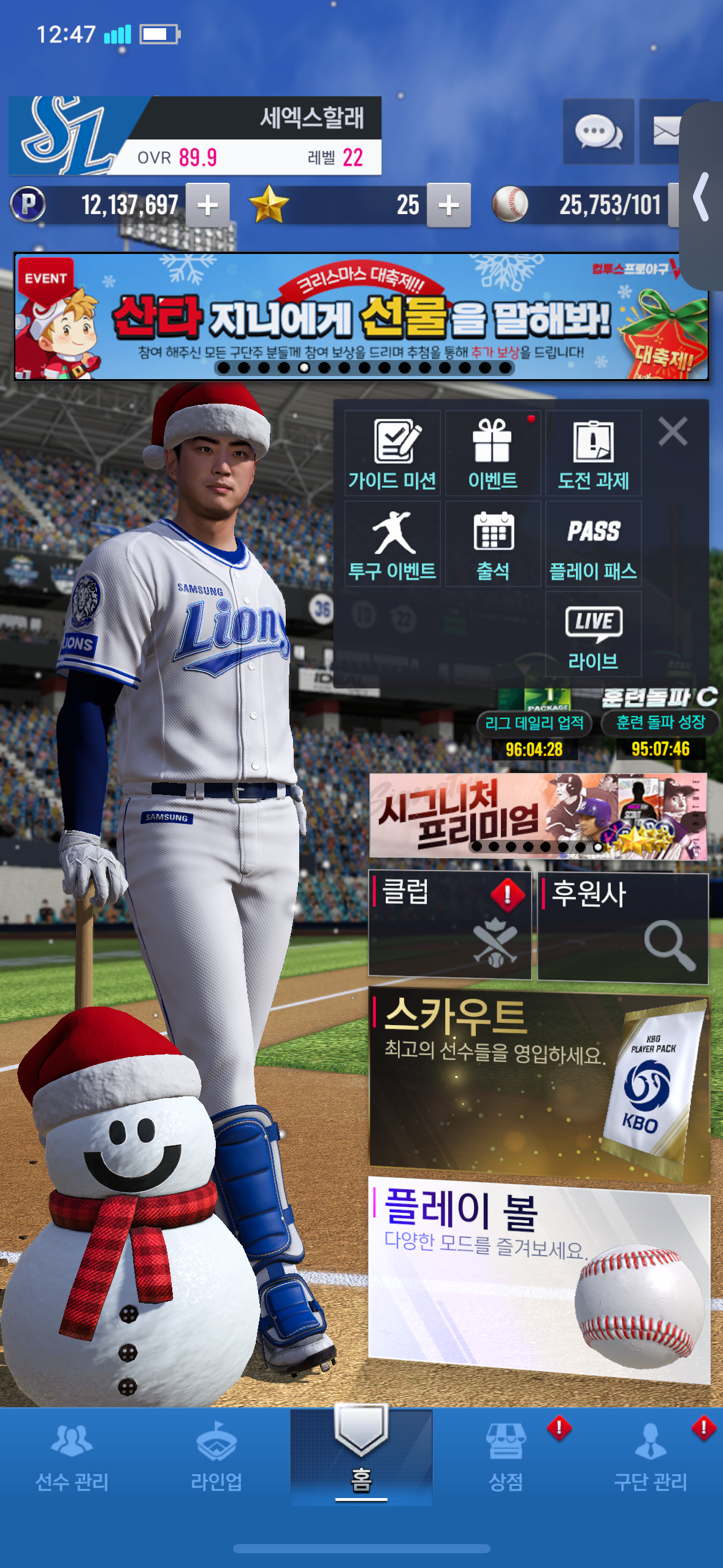Open the Santa Genie Christmas event banner
Viewport: 723px width, 1568px height.
click(x=361, y=317)
